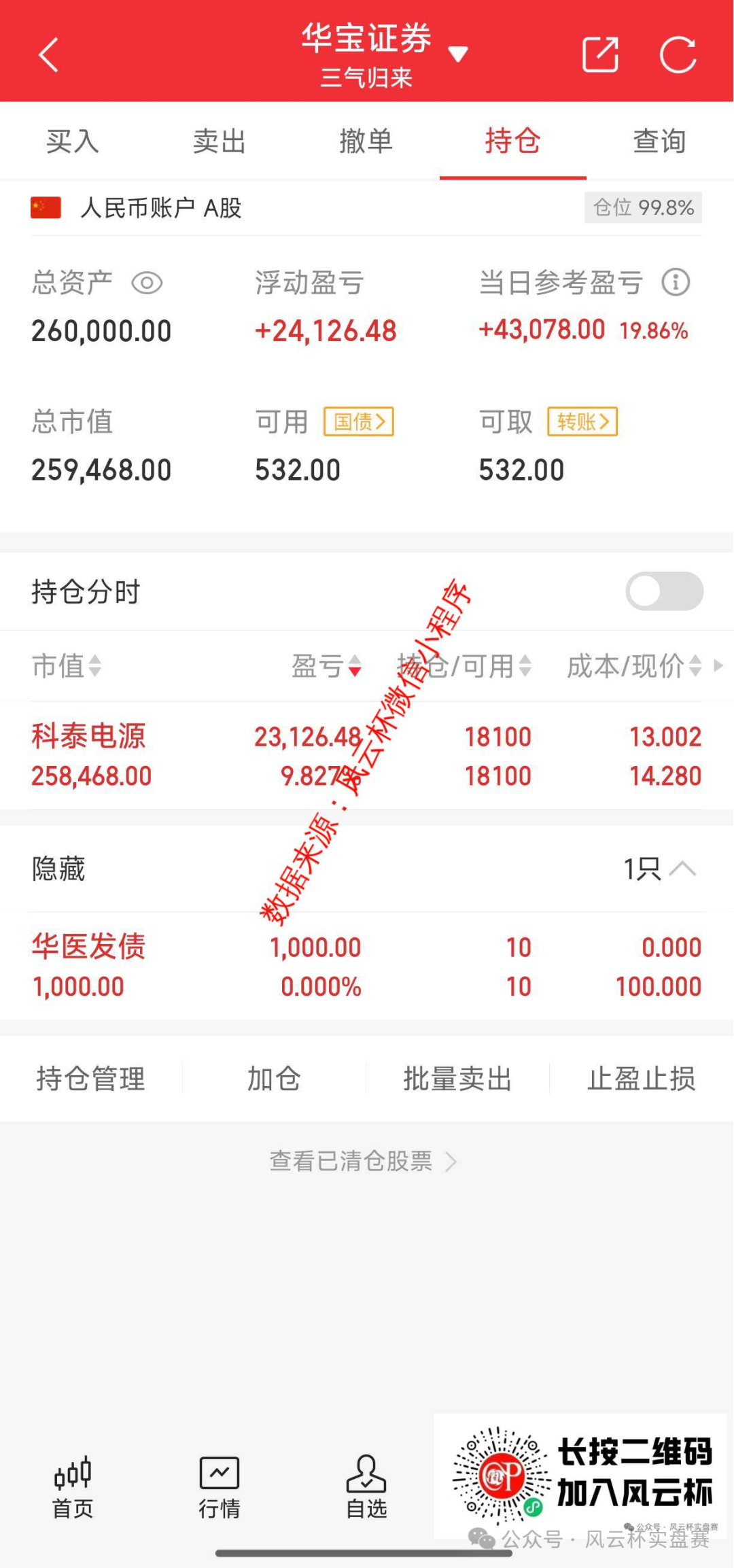This screenshot has width=734, height=1568.
Task: Go to the 行情 tab
Action: 219,1487
